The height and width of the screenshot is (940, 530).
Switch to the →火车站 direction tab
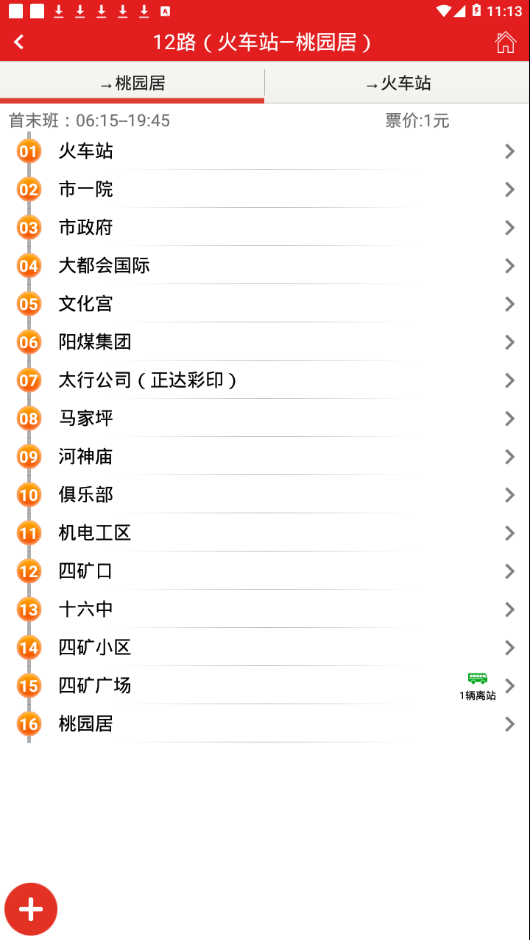click(x=398, y=83)
